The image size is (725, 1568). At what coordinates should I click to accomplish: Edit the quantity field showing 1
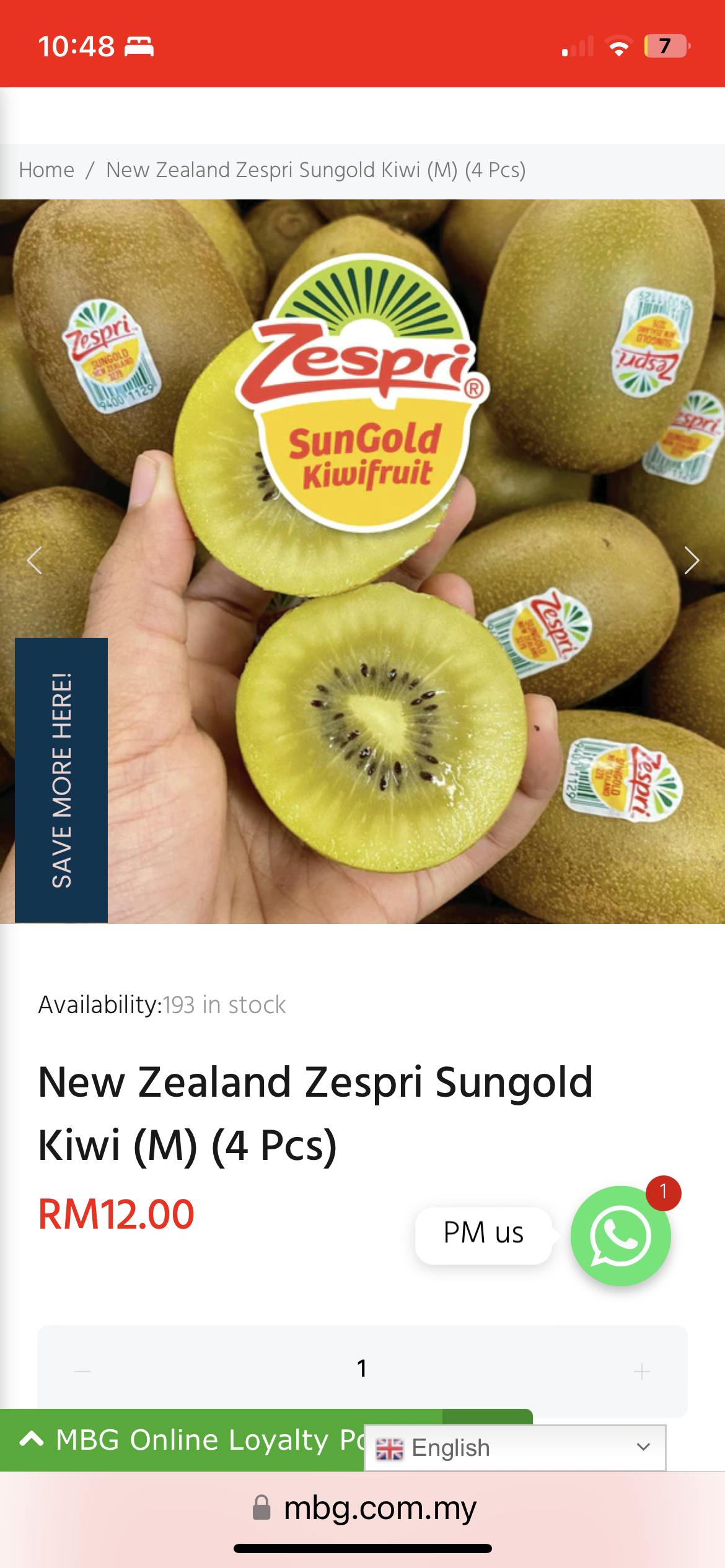click(362, 1367)
